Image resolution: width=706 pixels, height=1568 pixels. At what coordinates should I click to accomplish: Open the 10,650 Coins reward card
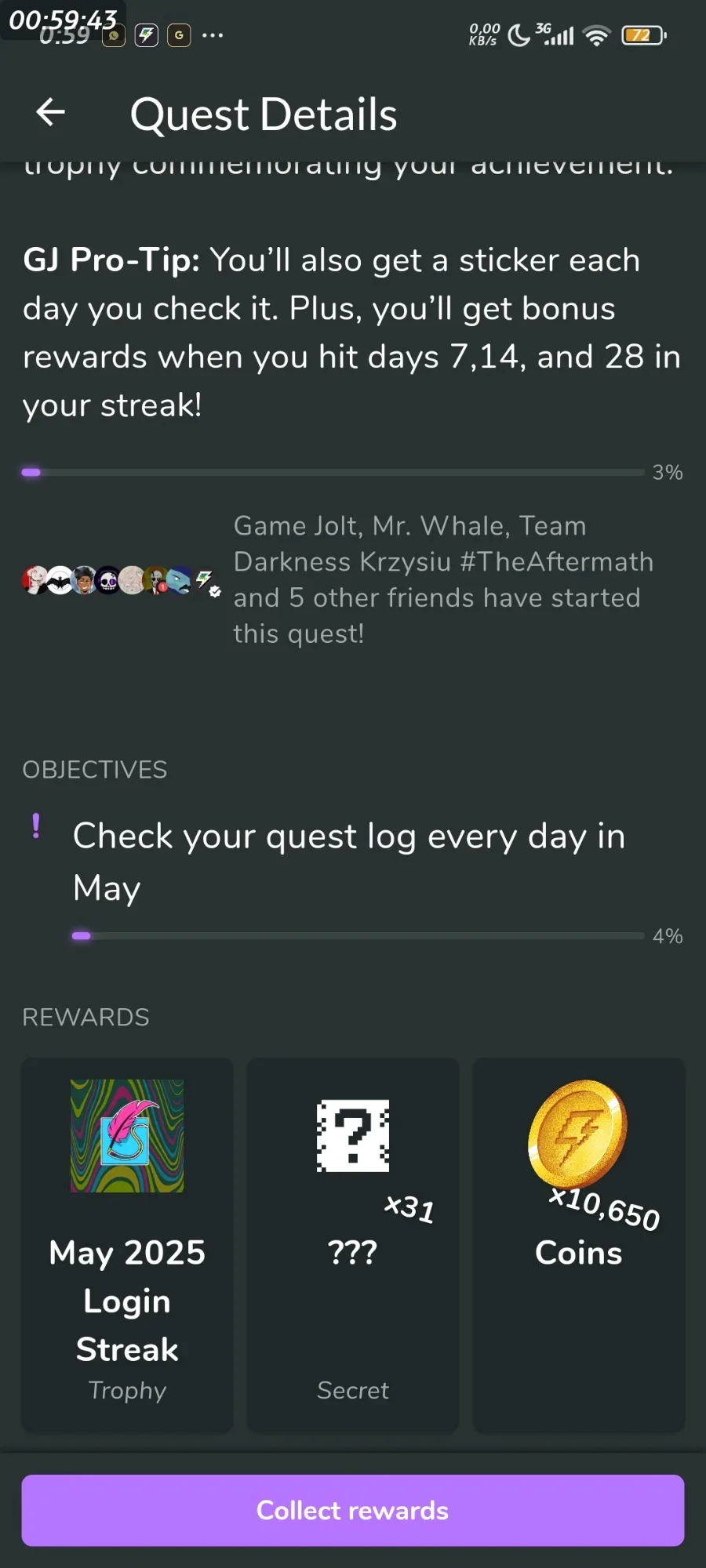579,1244
